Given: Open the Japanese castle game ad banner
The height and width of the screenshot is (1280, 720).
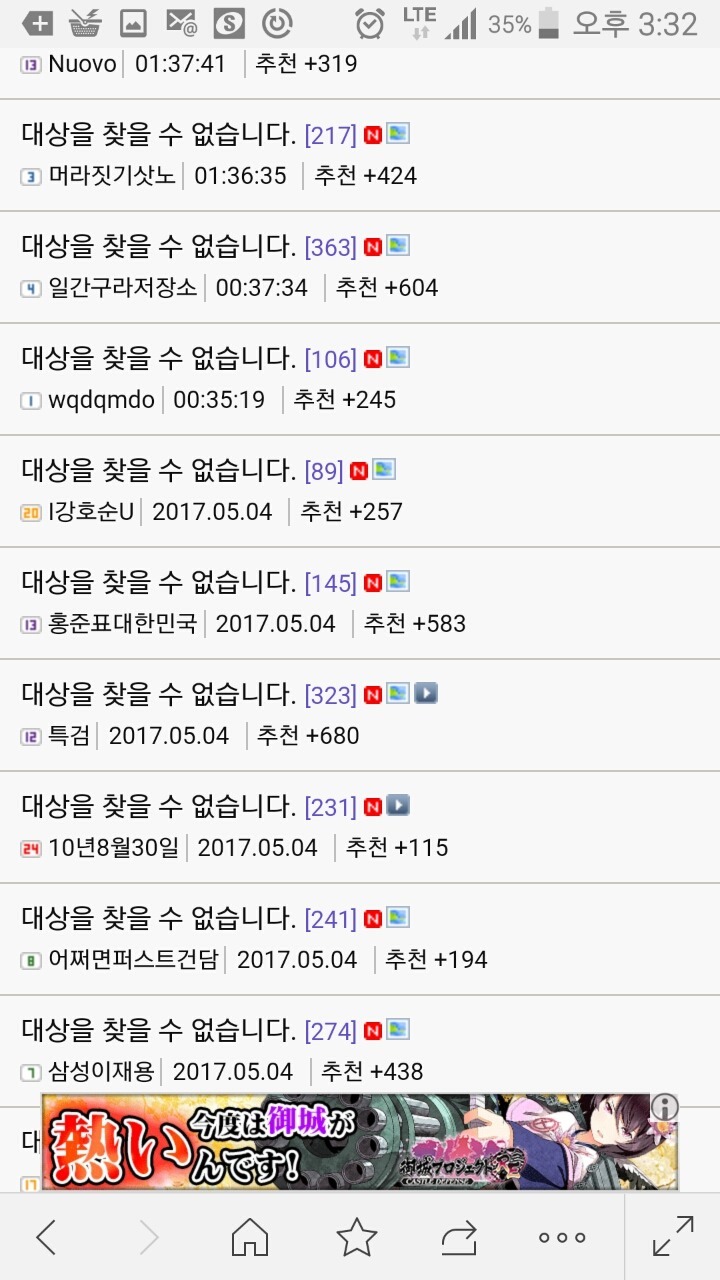Looking at the screenshot, I should pyautogui.click(x=350, y=1142).
